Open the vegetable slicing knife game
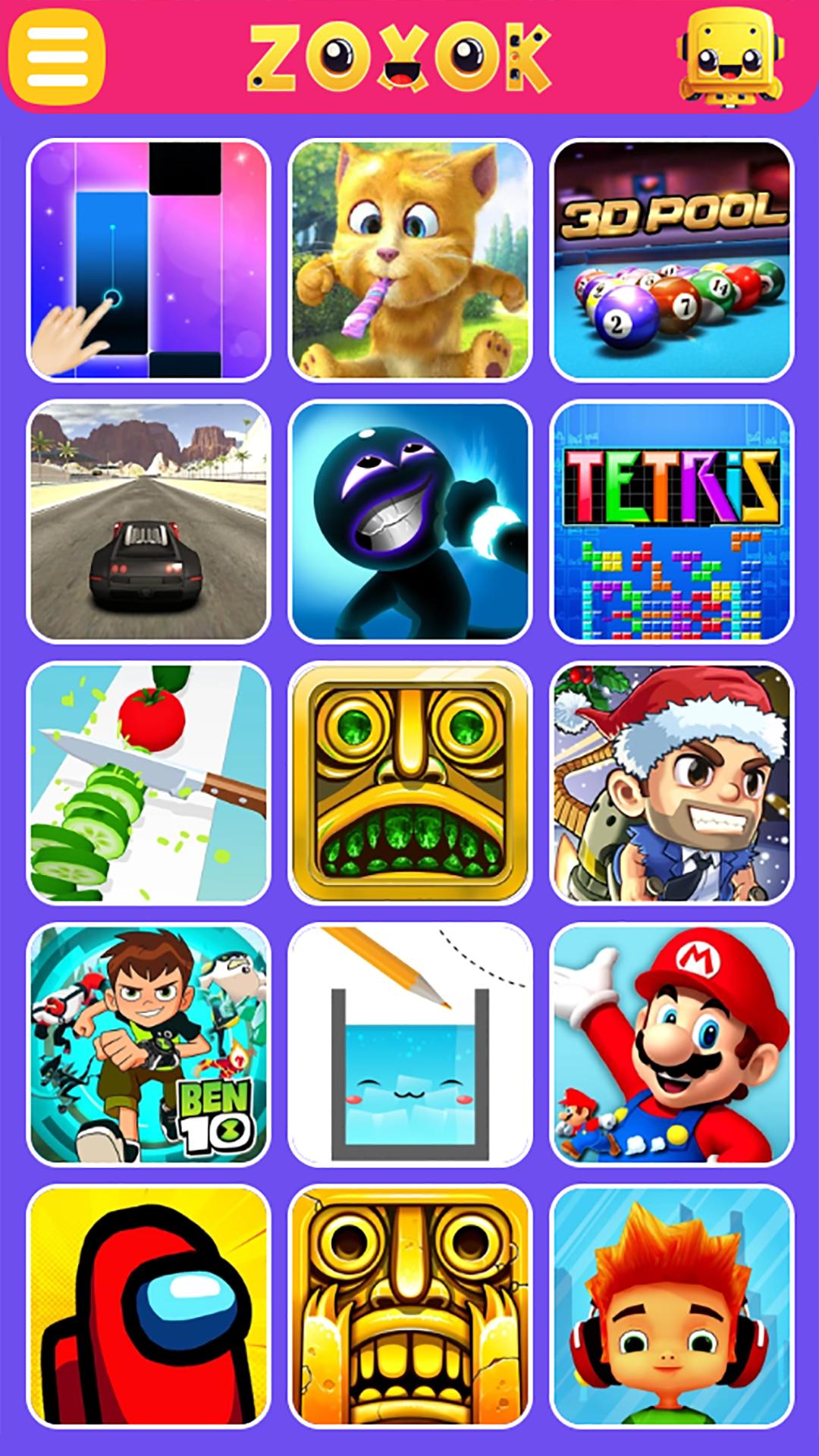Screen dimensions: 819x1456 click(149, 783)
